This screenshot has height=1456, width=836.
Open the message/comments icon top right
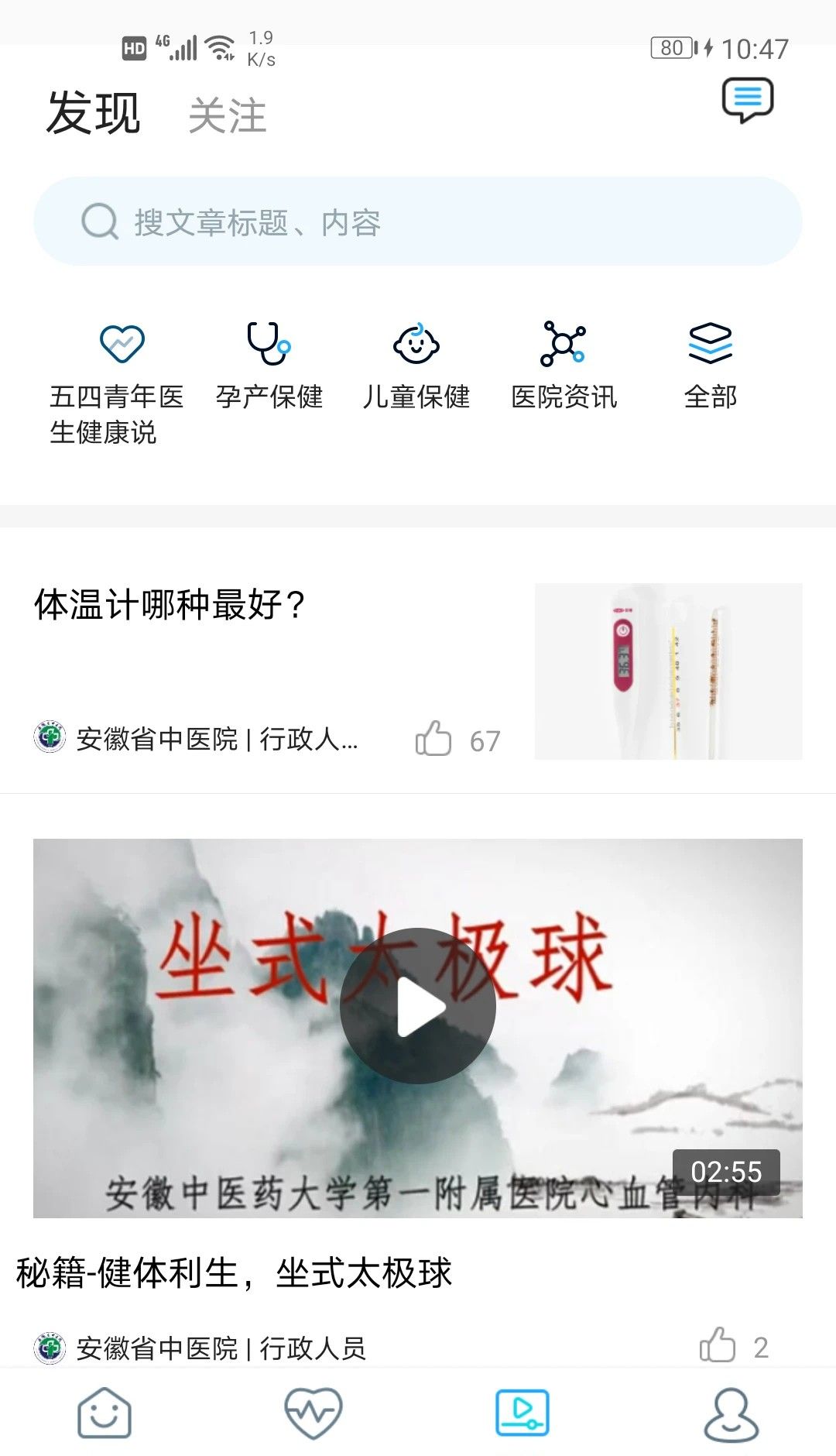pos(748,101)
